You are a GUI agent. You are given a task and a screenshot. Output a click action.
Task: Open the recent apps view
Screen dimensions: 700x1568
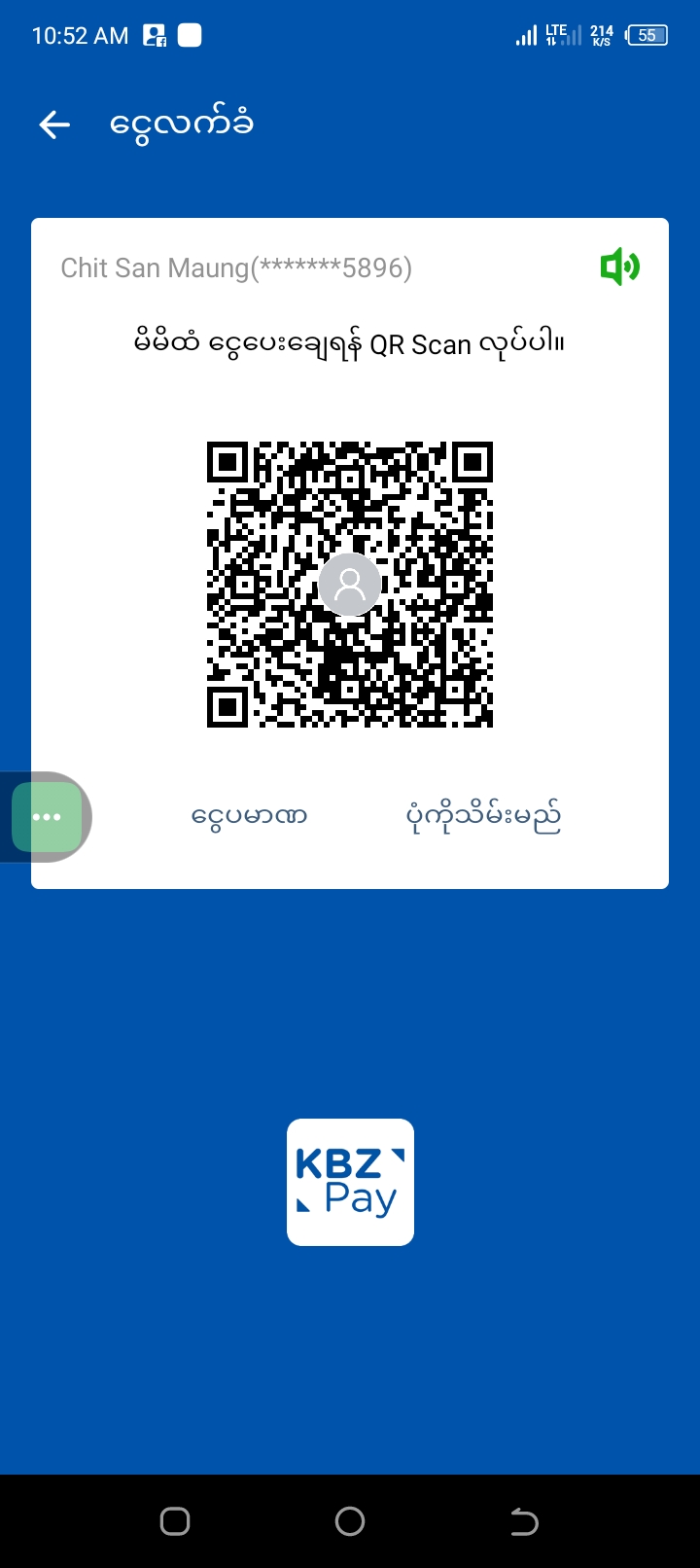tap(175, 1521)
